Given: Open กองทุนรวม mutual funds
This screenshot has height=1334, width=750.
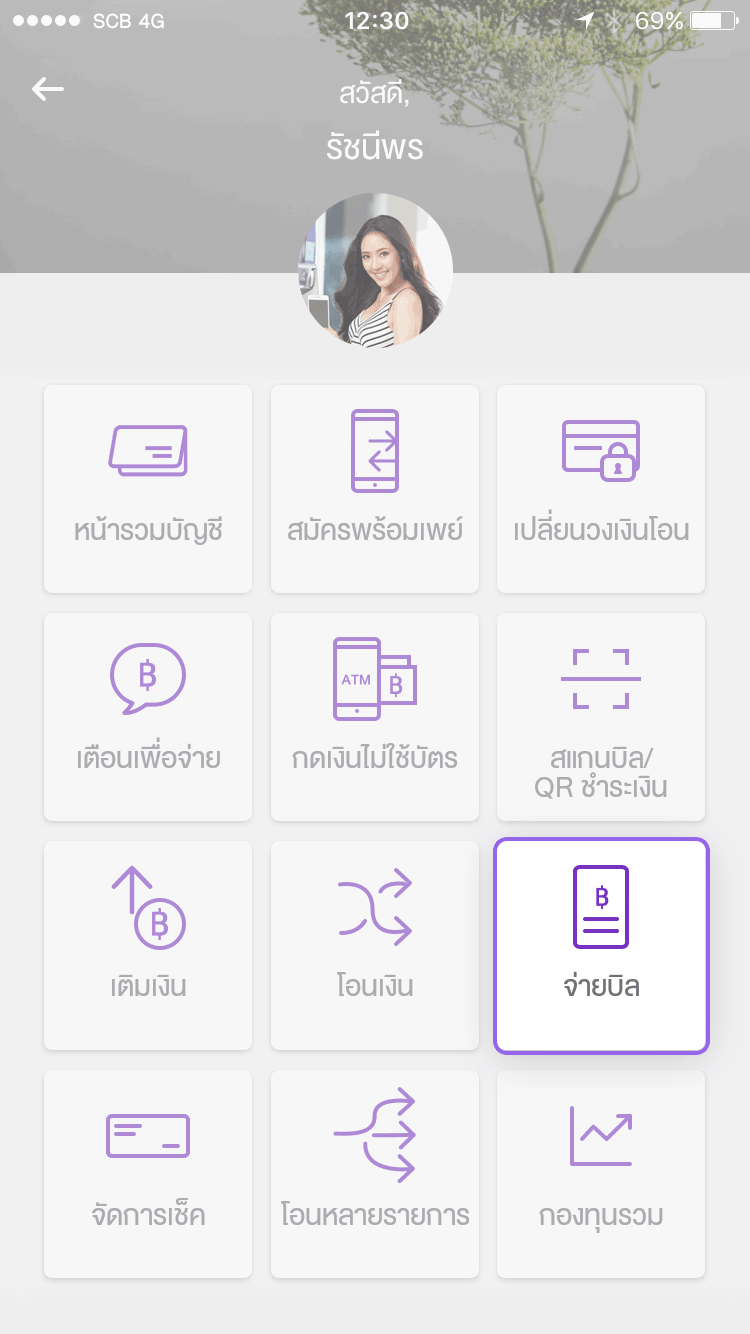Looking at the screenshot, I should tap(601, 1174).
